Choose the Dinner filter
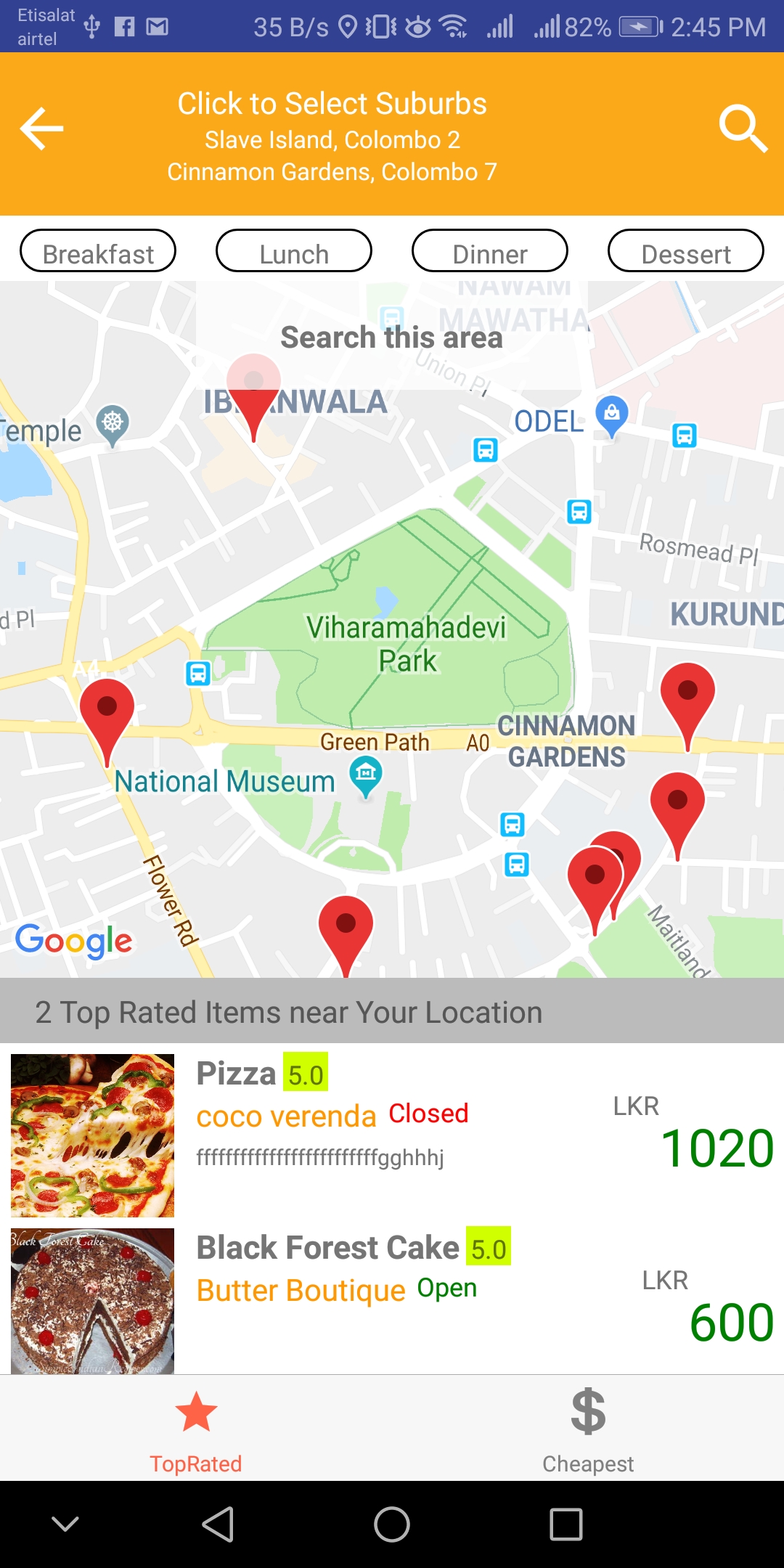This screenshot has width=784, height=1568. pyautogui.click(x=490, y=252)
